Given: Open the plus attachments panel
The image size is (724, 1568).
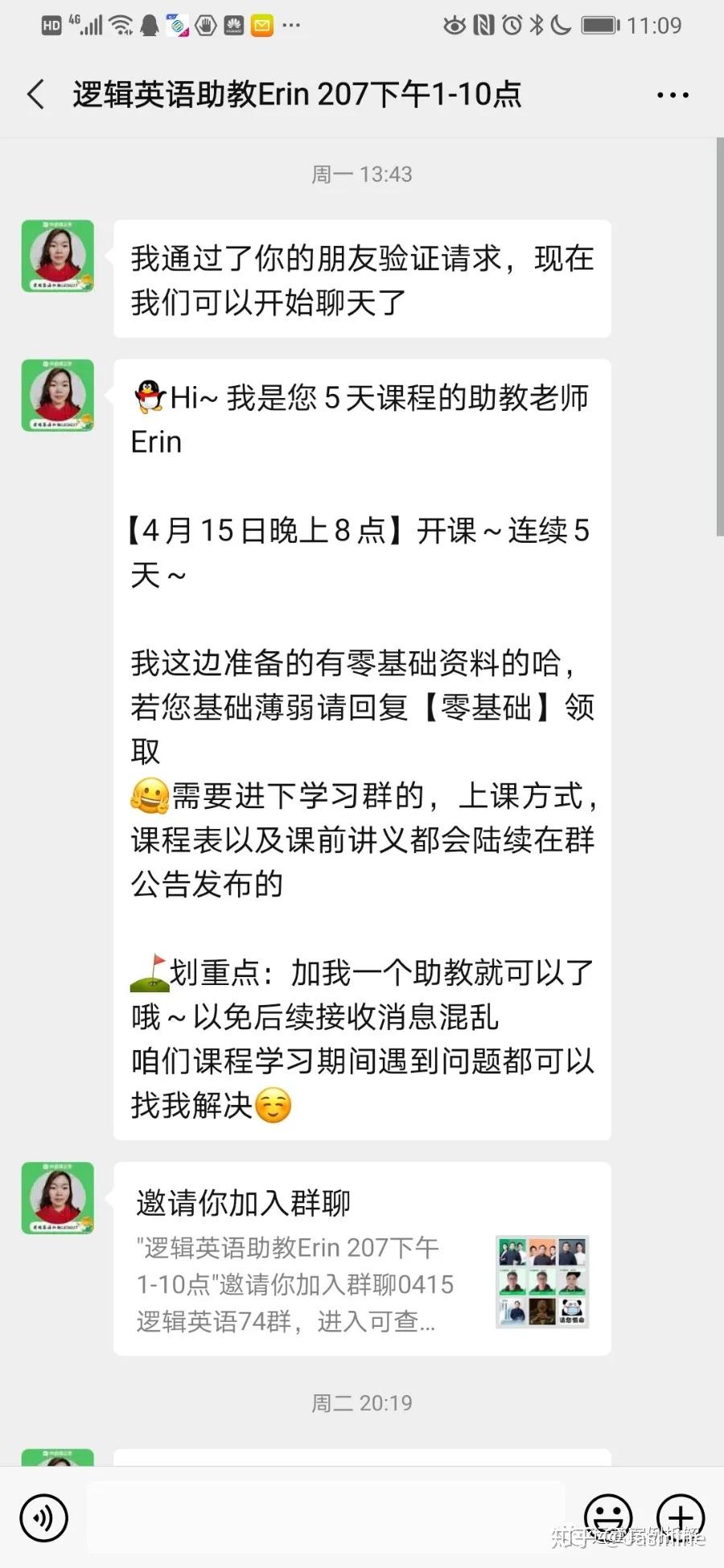Looking at the screenshot, I should [x=681, y=1517].
